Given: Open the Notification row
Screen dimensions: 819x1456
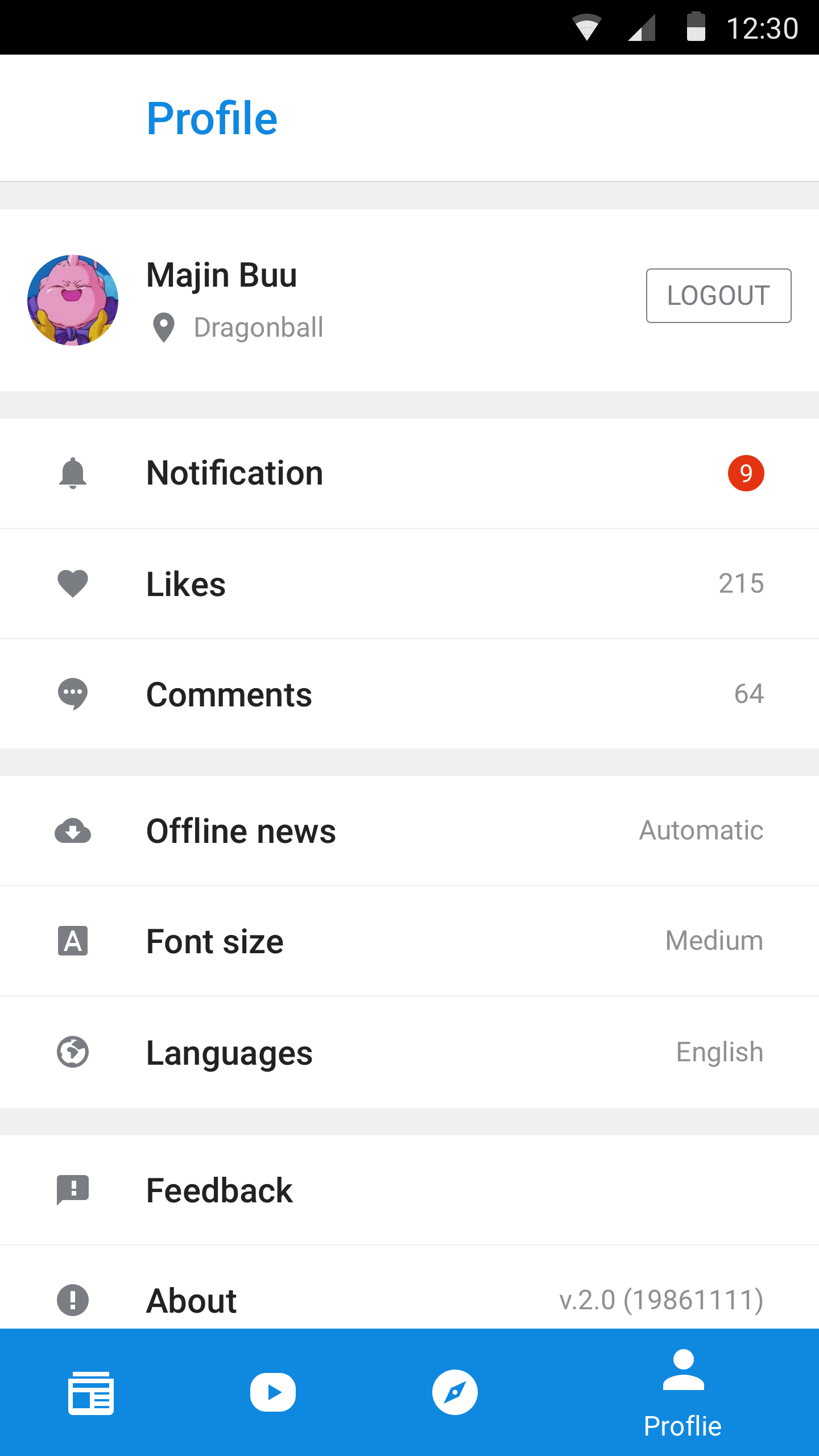Looking at the screenshot, I should pos(409,473).
